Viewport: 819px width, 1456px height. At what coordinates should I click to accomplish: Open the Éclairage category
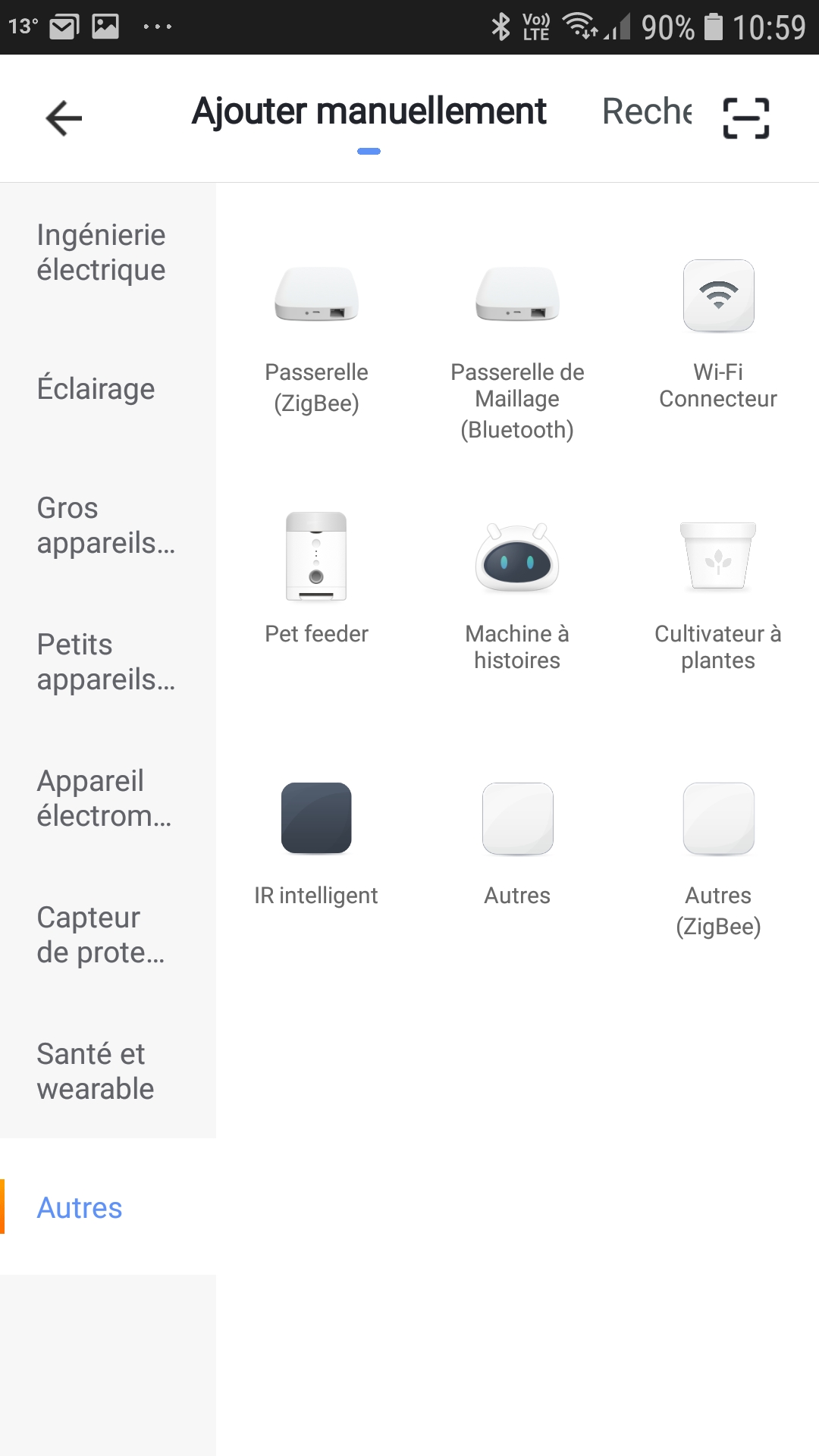[x=96, y=389]
